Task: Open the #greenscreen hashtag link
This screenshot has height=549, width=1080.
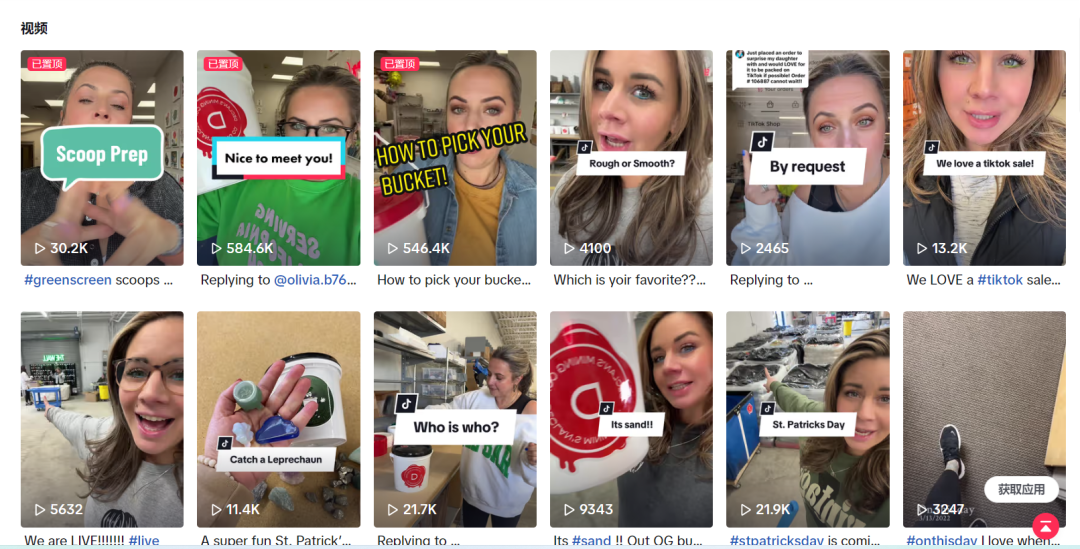Action: pyautogui.click(x=67, y=280)
